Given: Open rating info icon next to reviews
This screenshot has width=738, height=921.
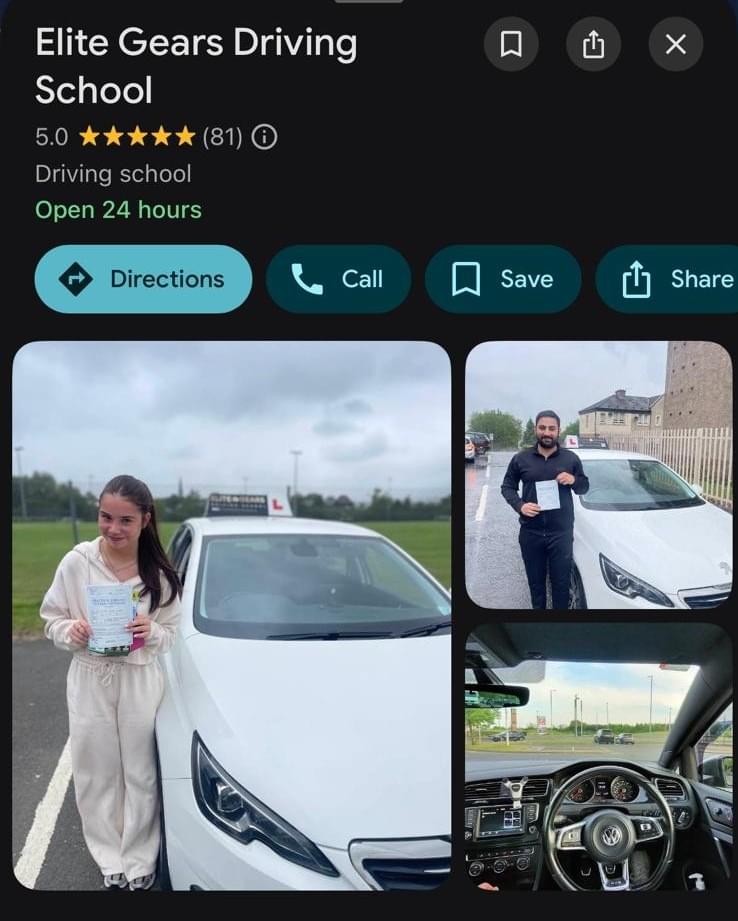Looking at the screenshot, I should (x=264, y=137).
